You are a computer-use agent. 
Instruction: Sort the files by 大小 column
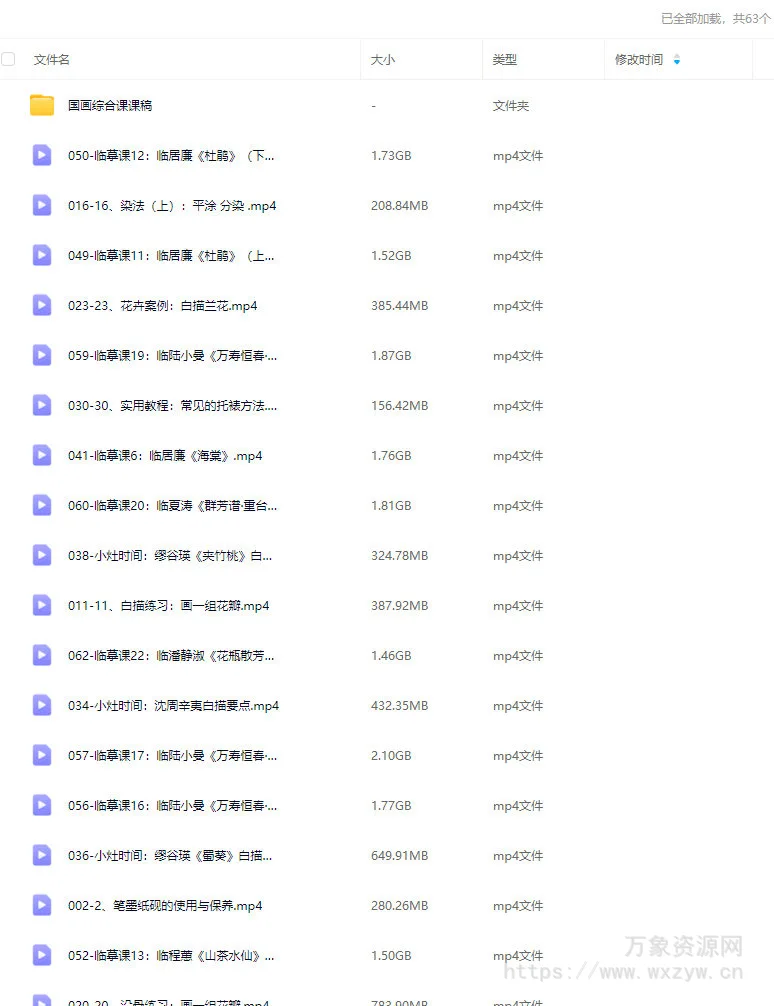click(x=382, y=60)
